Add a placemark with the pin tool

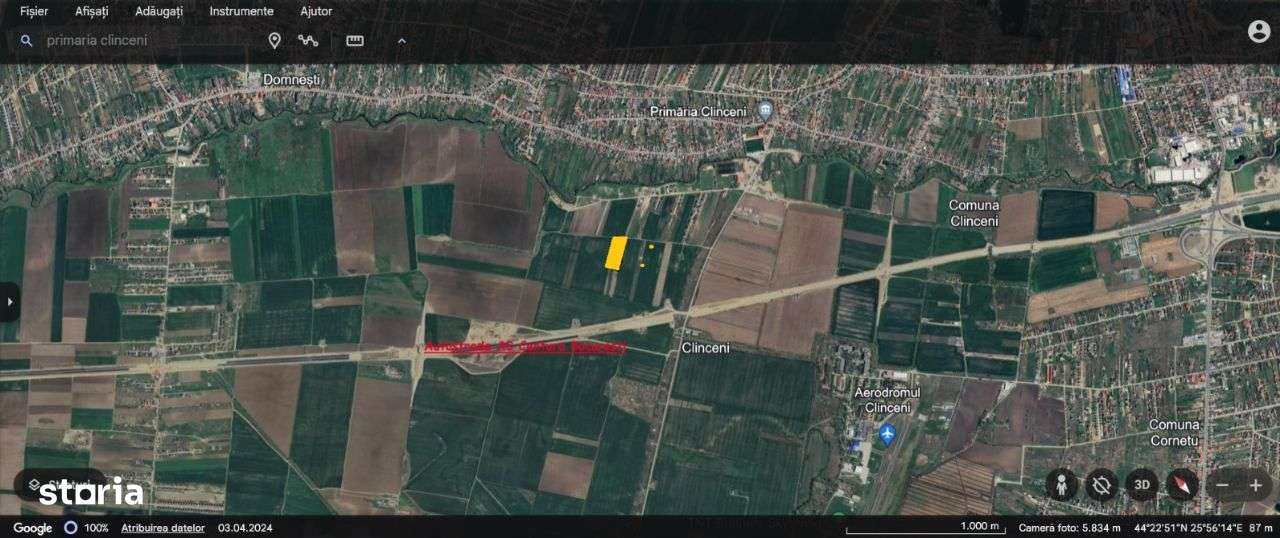click(x=275, y=40)
